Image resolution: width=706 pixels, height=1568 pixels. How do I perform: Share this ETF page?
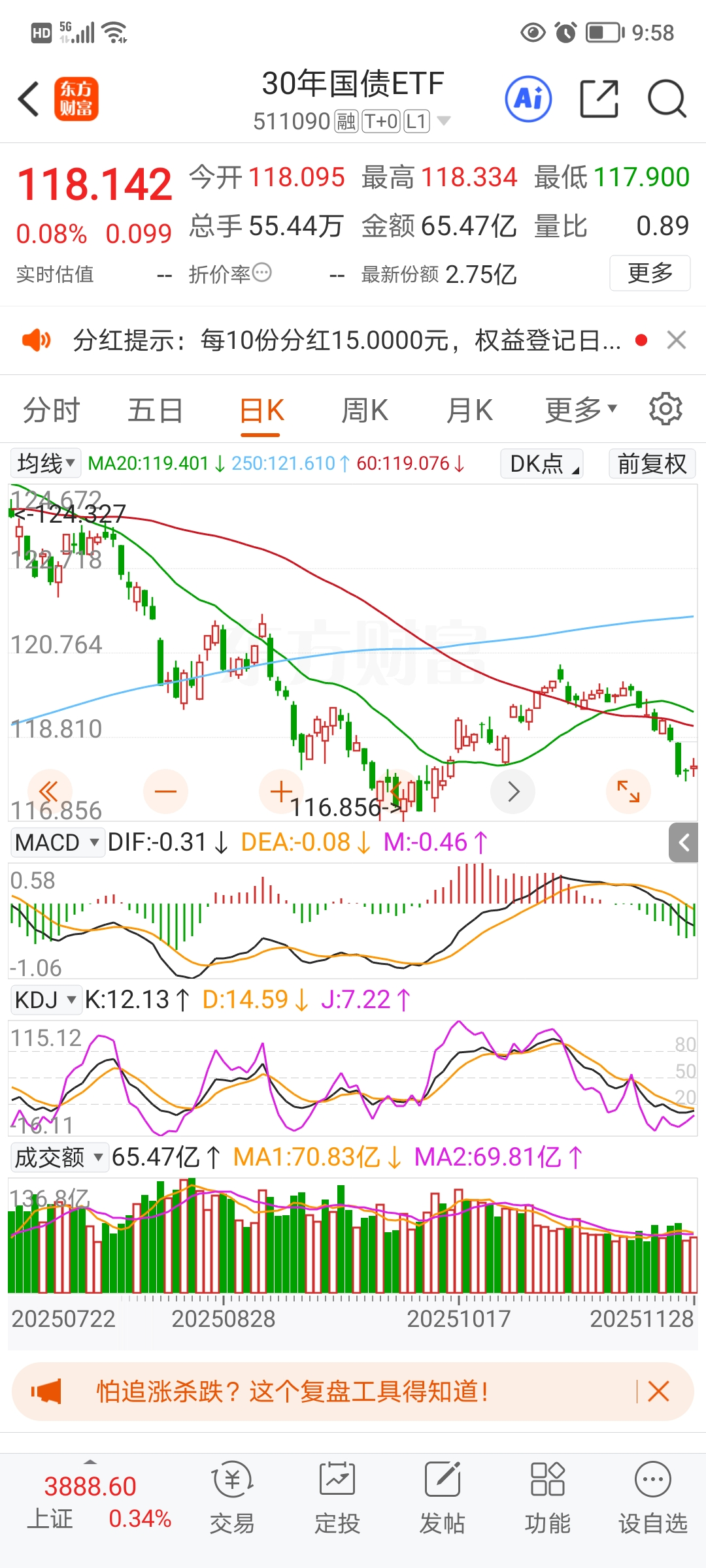click(x=599, y=99)
